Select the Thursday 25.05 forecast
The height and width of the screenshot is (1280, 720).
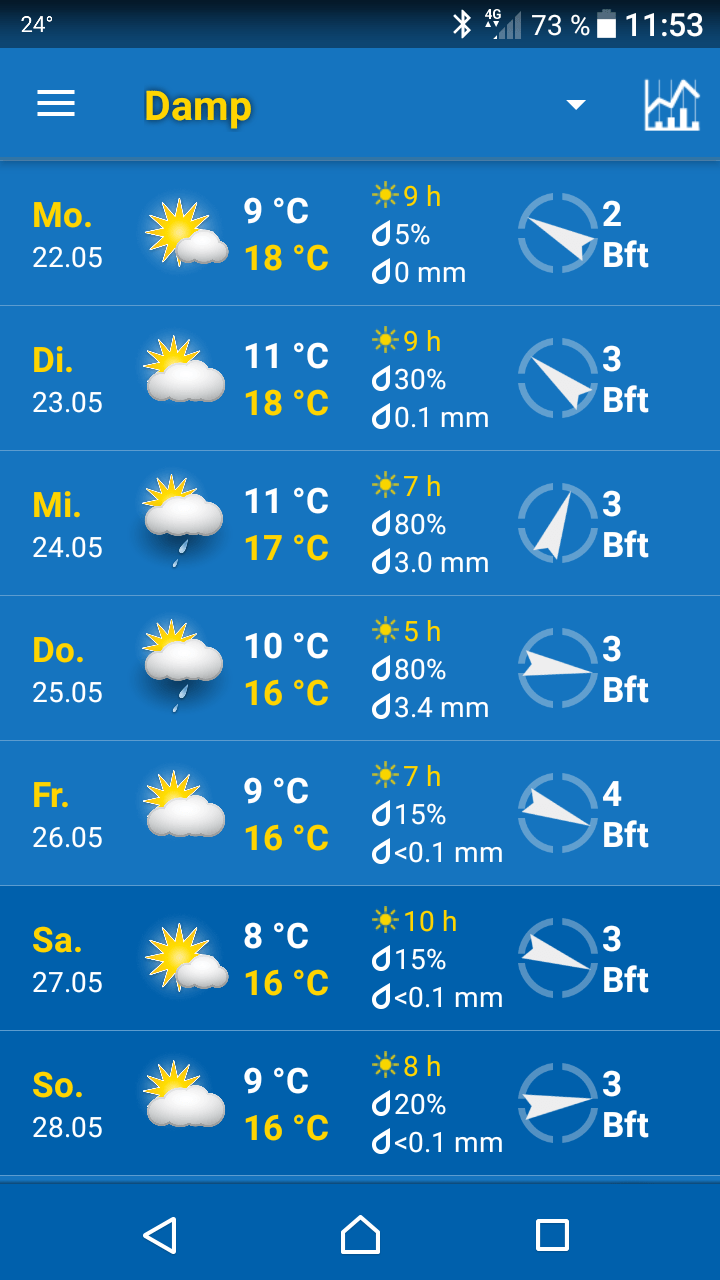tap(360, 669)
